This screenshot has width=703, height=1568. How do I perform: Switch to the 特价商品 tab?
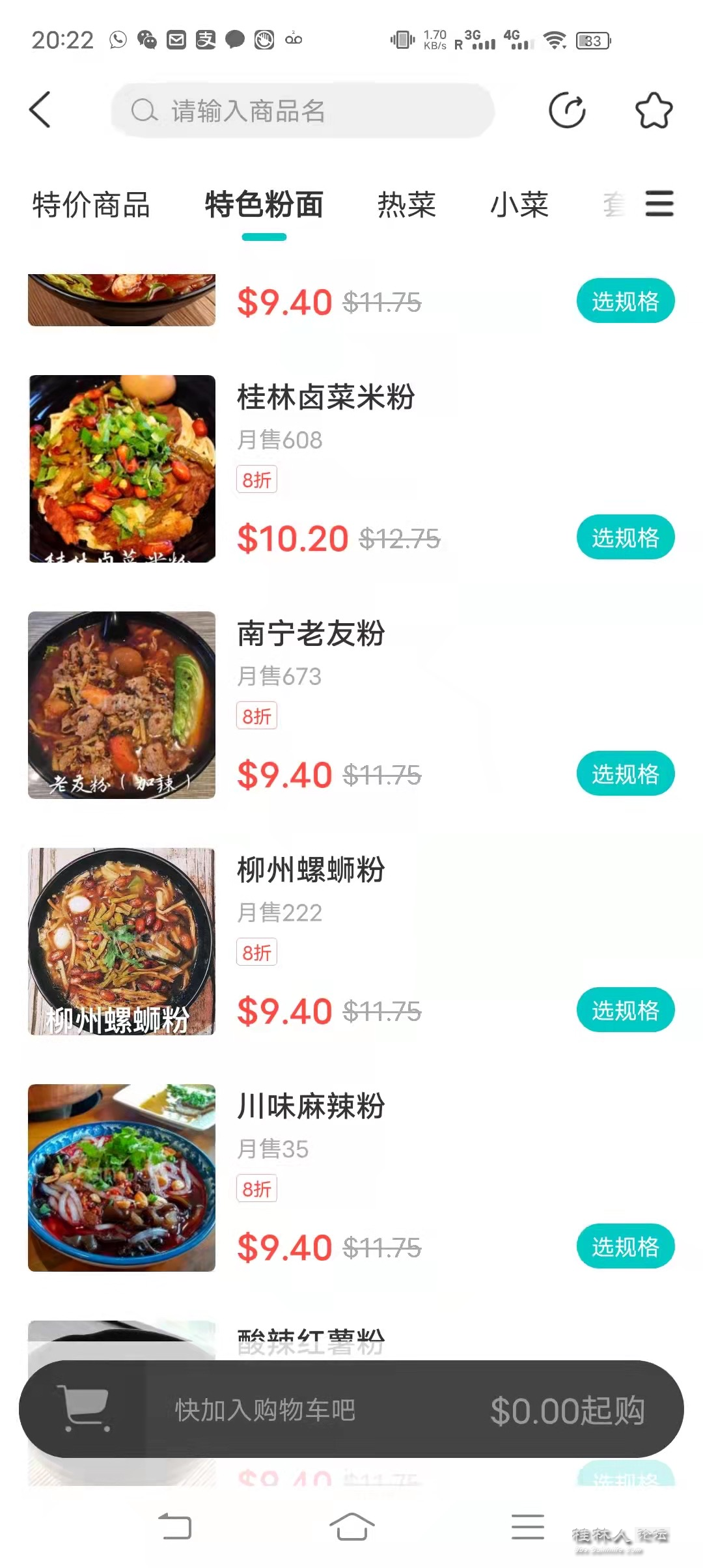click(91, 205)
